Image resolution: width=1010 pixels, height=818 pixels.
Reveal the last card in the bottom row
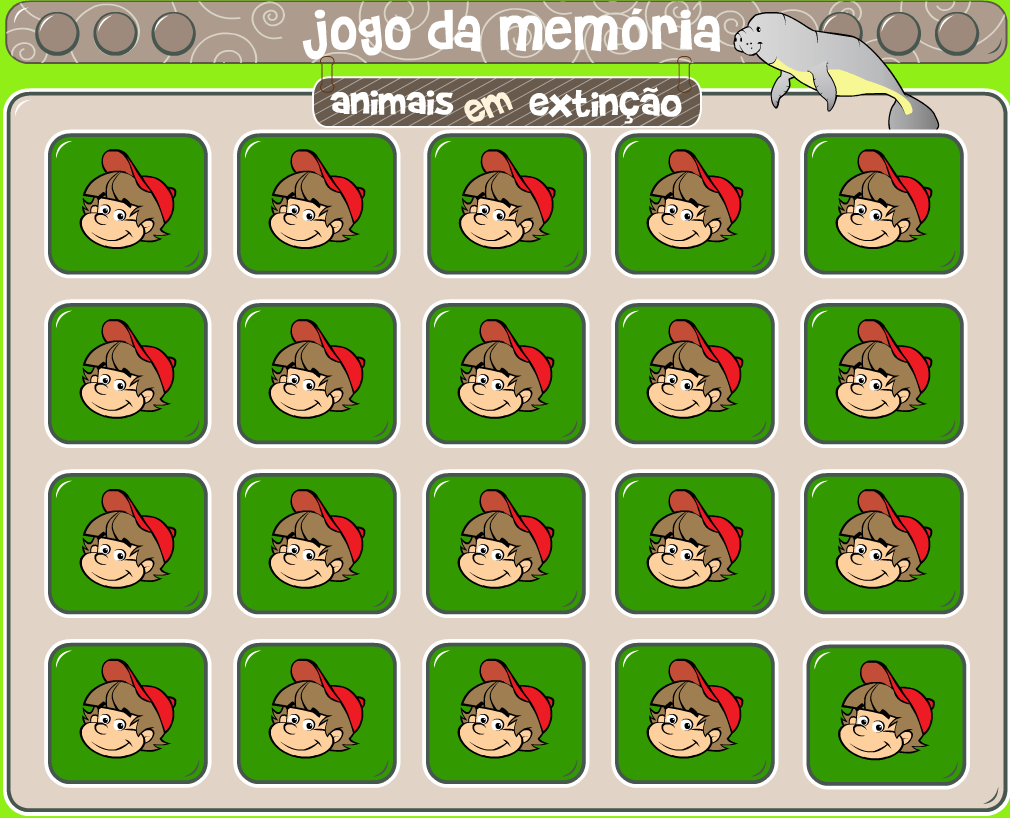point(886,715)
